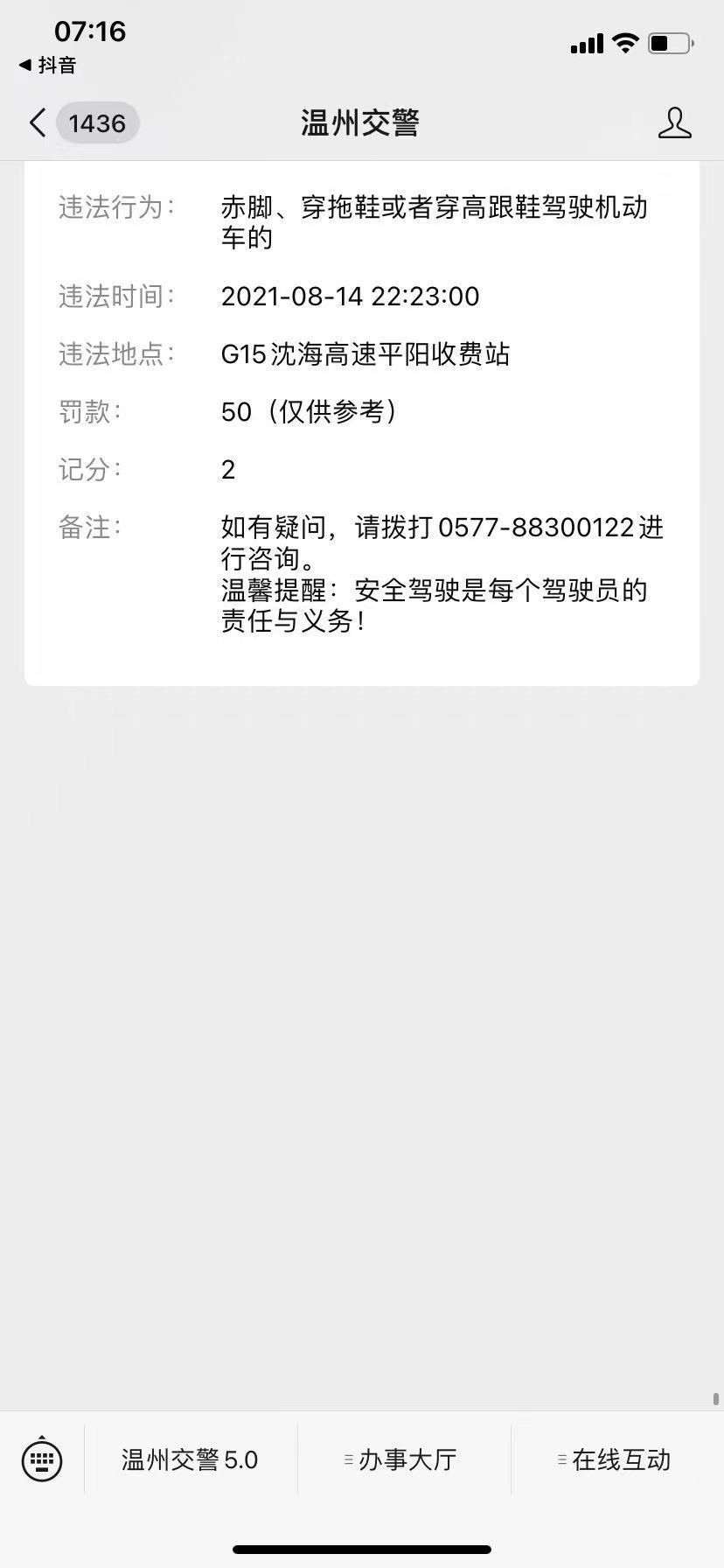Expand the 办事大厅 menu

click(x=404, y=1459)
